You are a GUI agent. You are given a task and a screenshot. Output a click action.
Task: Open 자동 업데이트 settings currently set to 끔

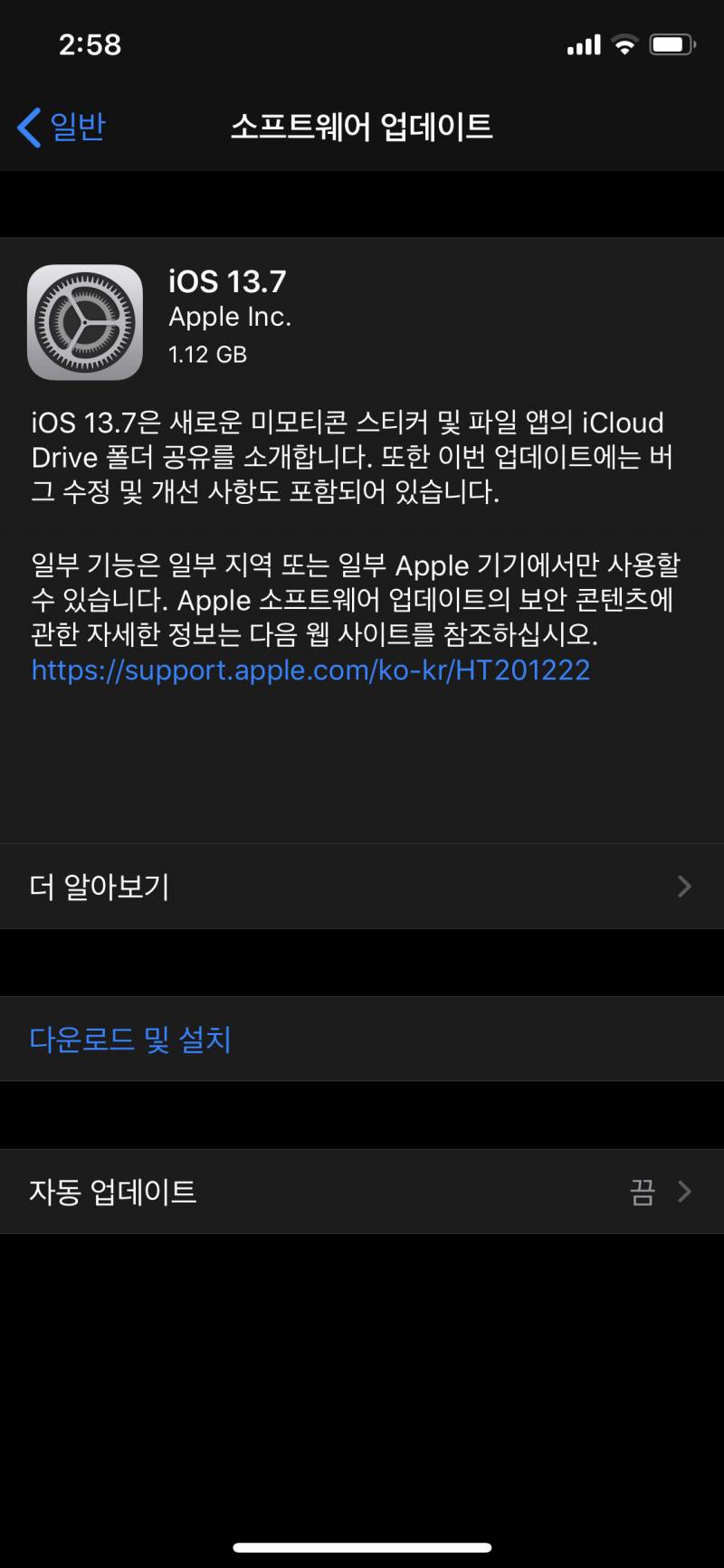point(362,1192)
